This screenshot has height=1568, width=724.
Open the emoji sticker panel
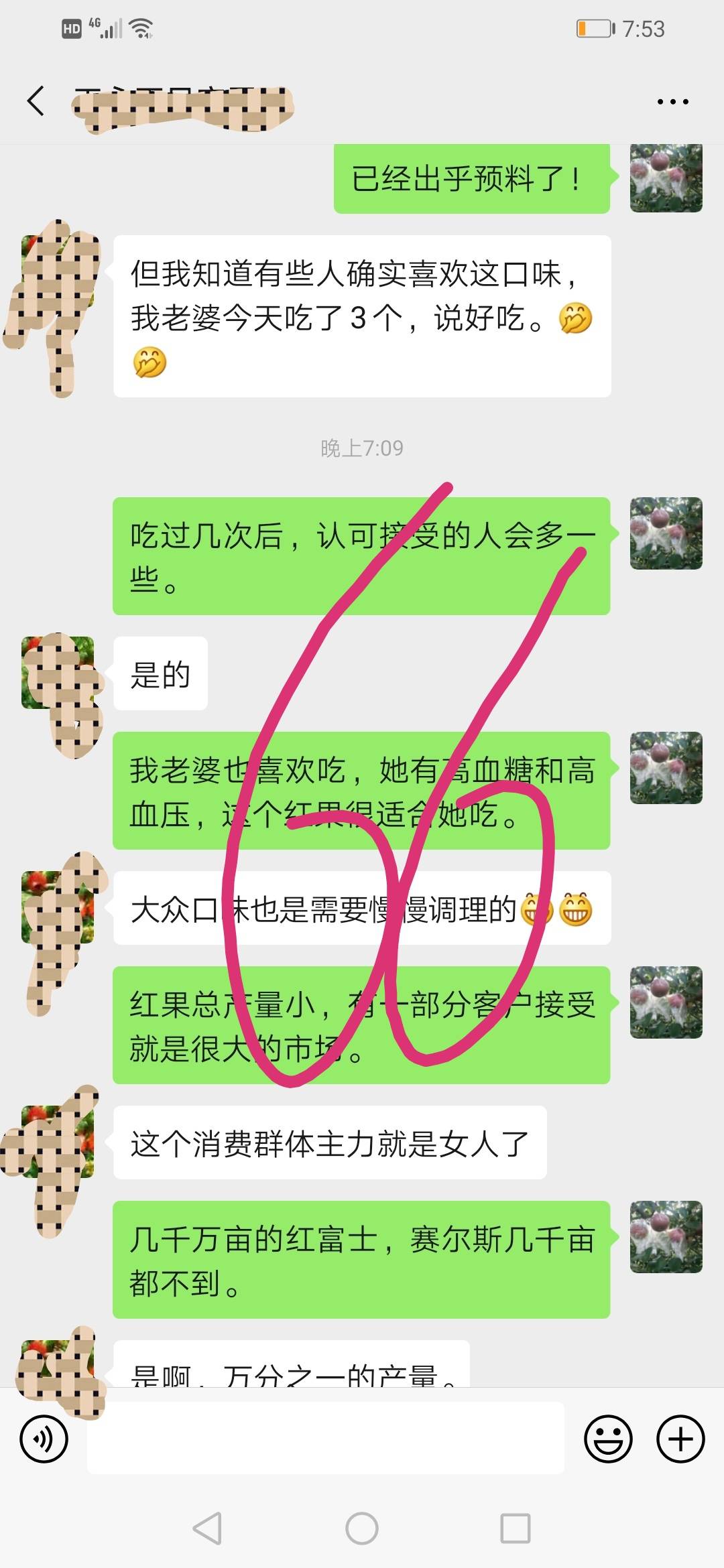click(608, 1439)
